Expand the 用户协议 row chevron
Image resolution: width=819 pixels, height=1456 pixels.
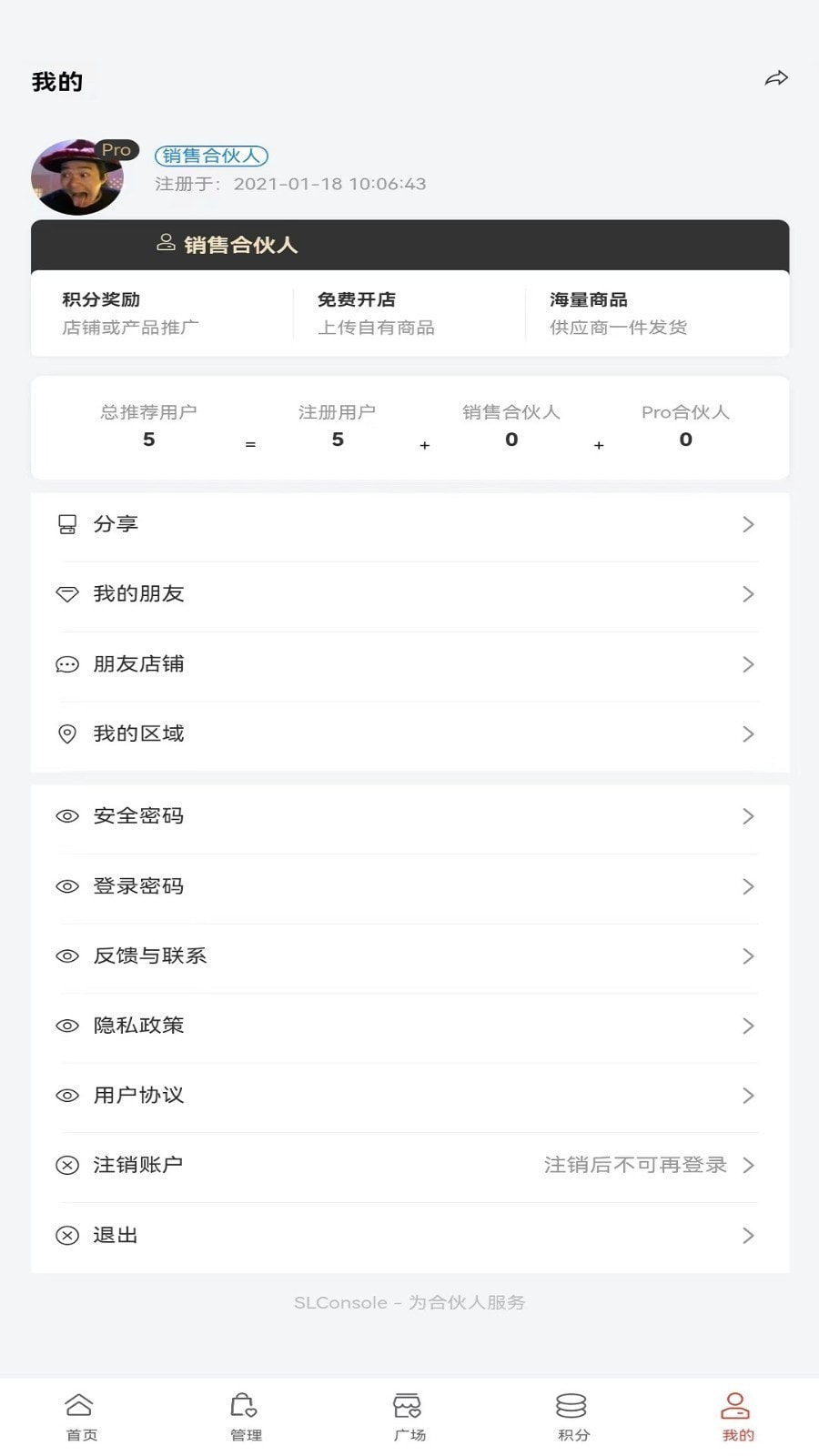(748, 1096)
